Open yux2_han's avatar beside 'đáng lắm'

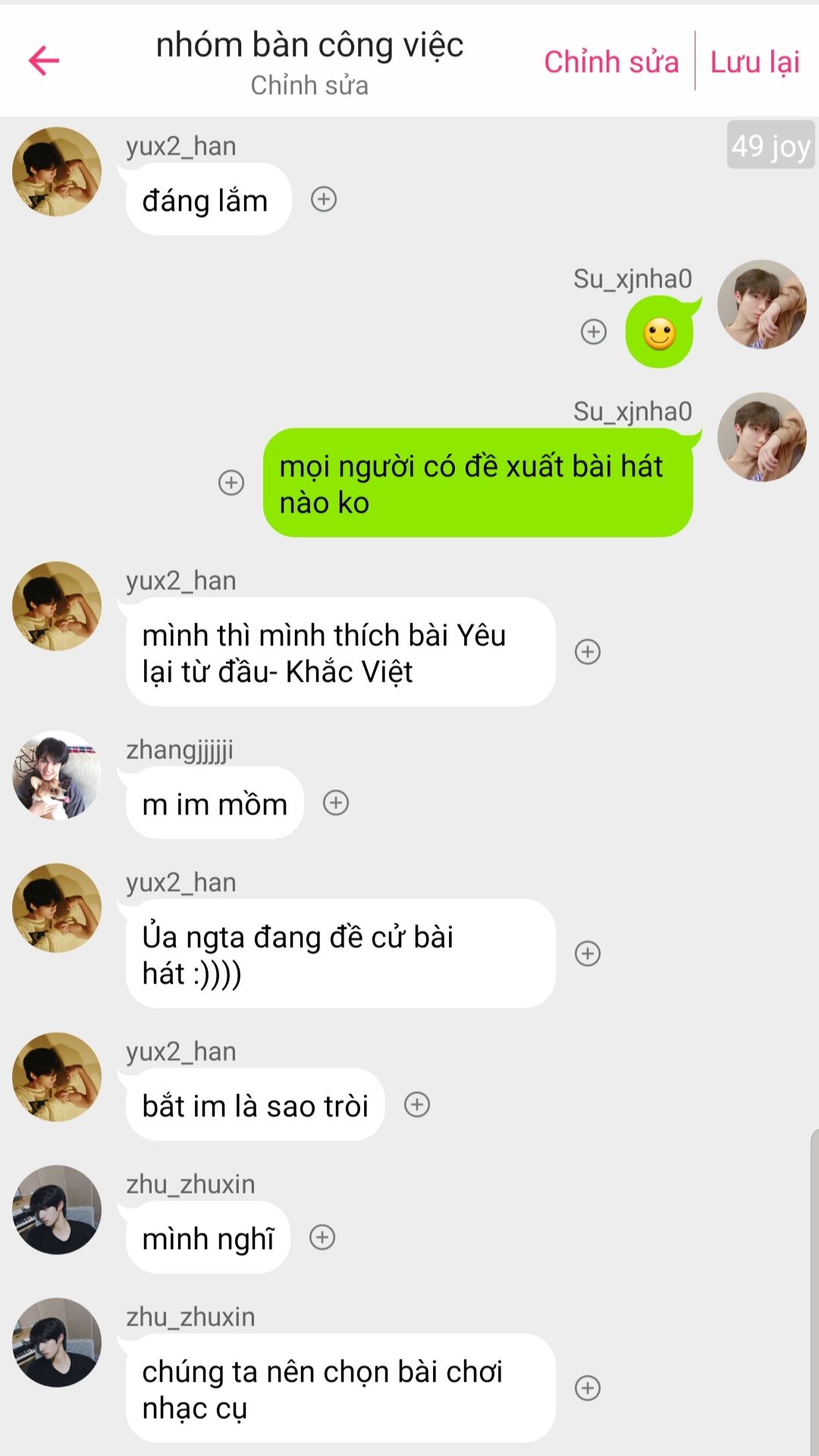coord(57,171)
